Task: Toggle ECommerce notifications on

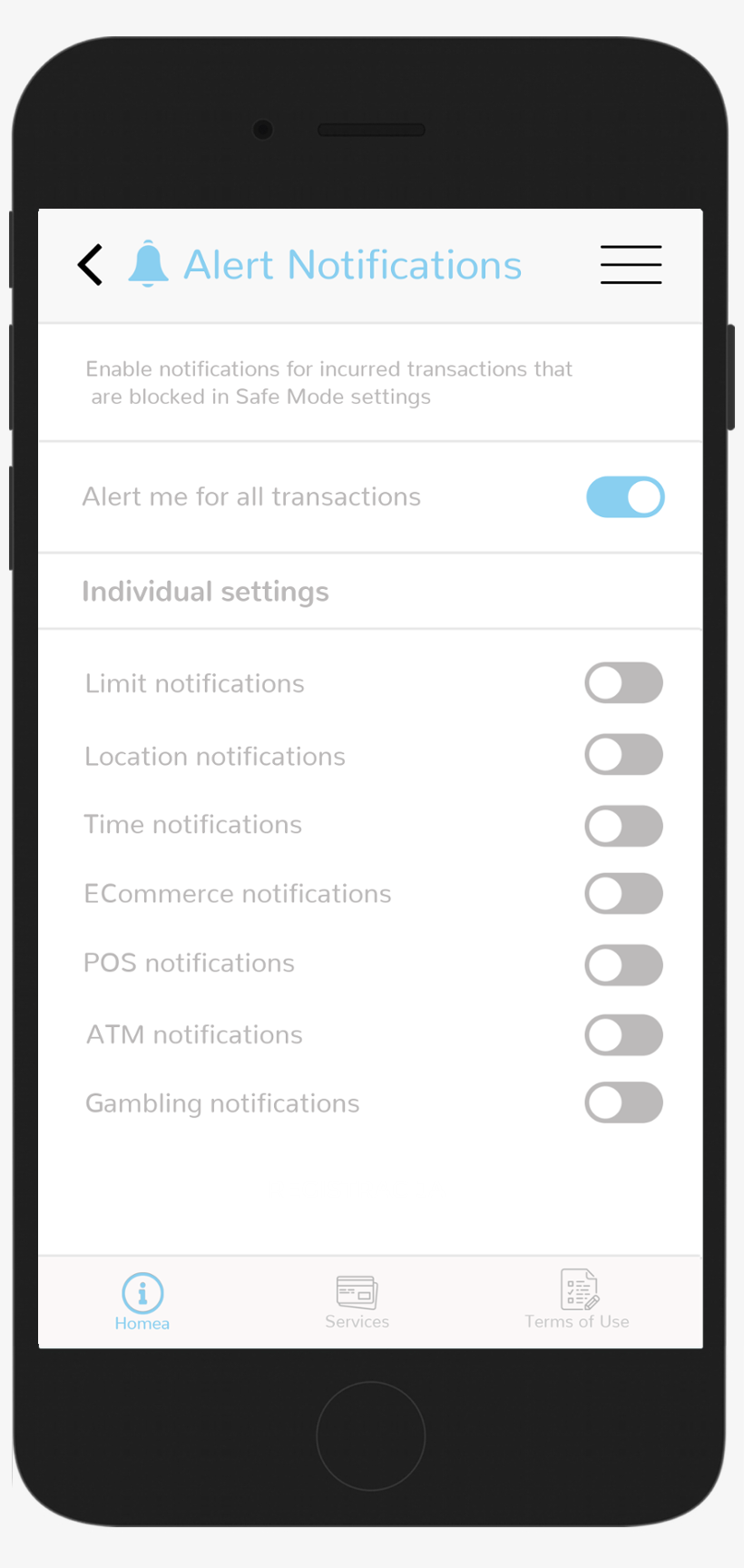Action: (623, 894)
